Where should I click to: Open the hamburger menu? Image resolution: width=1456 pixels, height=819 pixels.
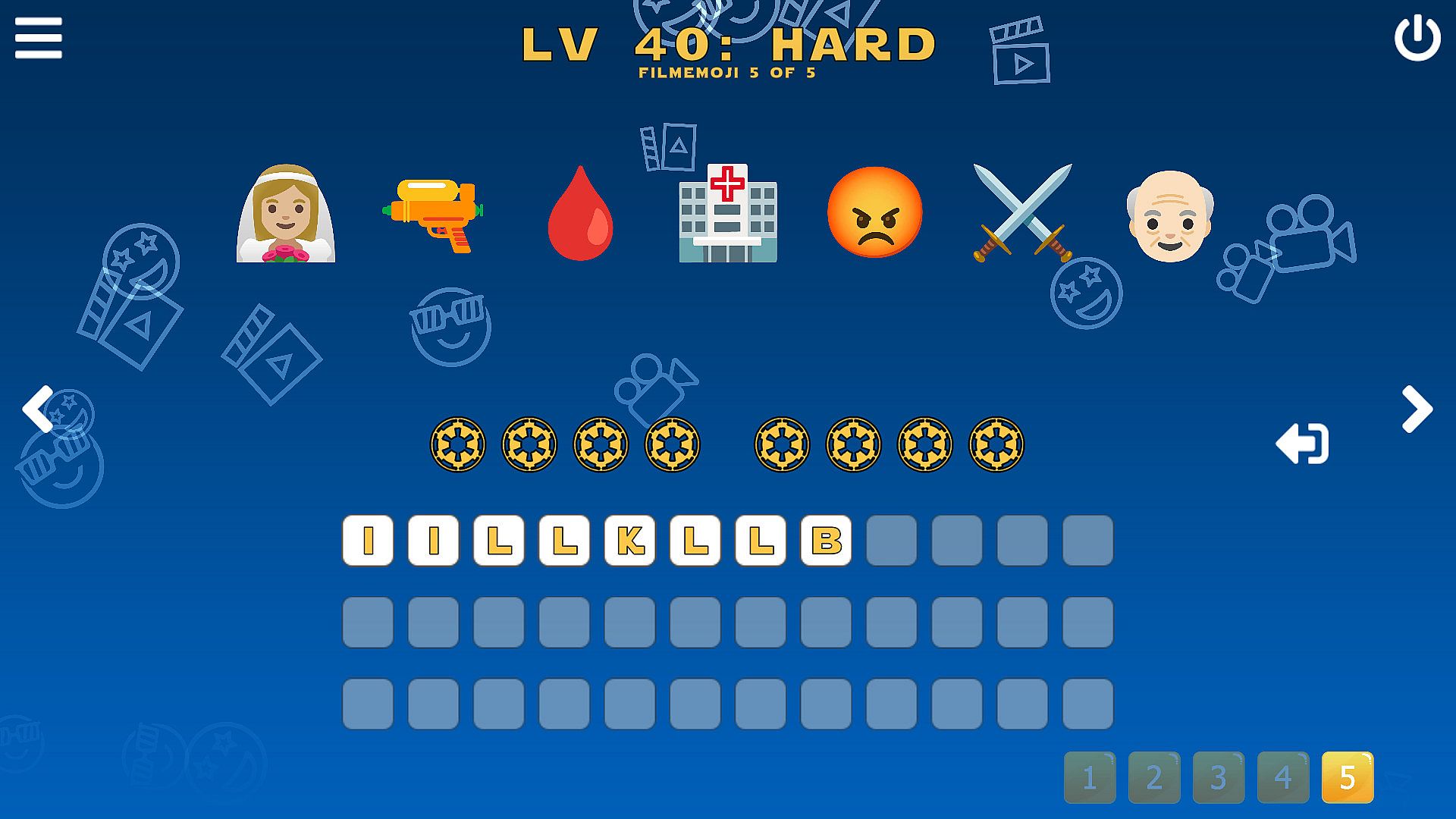pos(39,38)
